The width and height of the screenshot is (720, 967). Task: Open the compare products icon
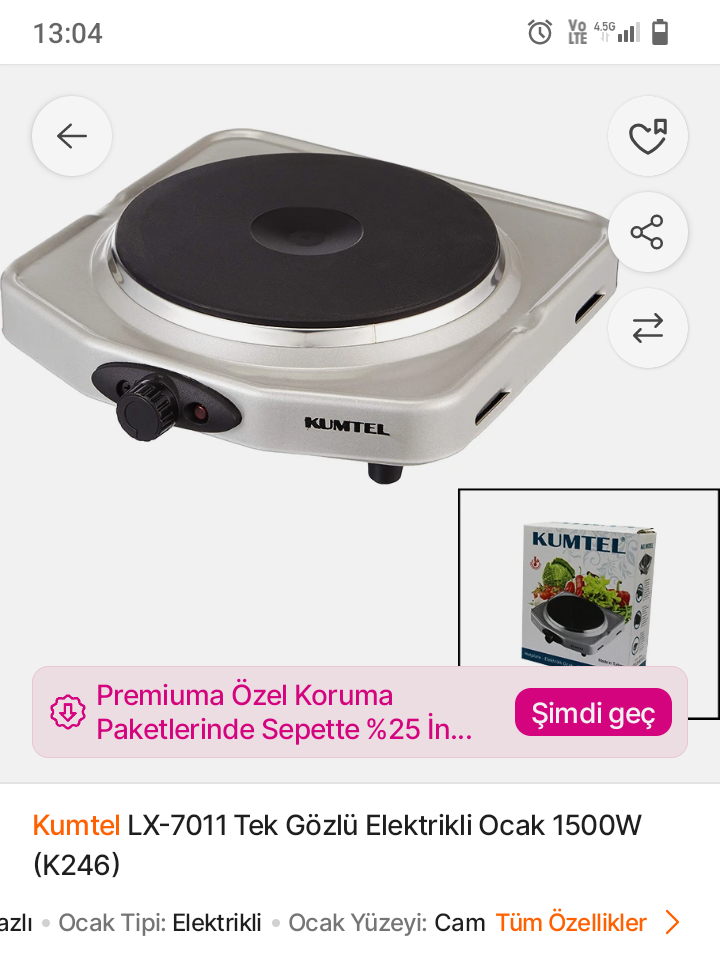click(x=648, y=328)
